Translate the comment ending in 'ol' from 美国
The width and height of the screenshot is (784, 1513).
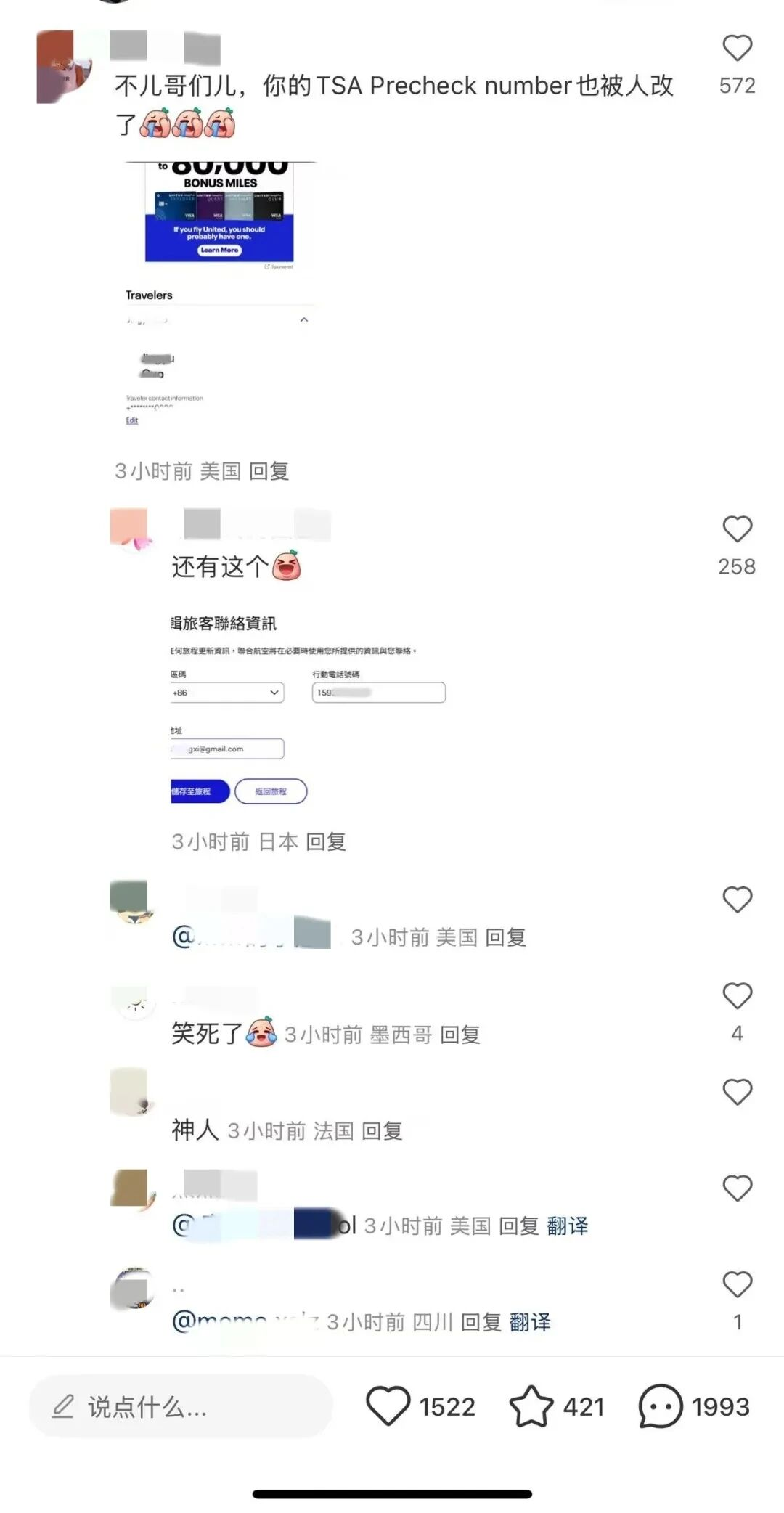[568, 1226]
